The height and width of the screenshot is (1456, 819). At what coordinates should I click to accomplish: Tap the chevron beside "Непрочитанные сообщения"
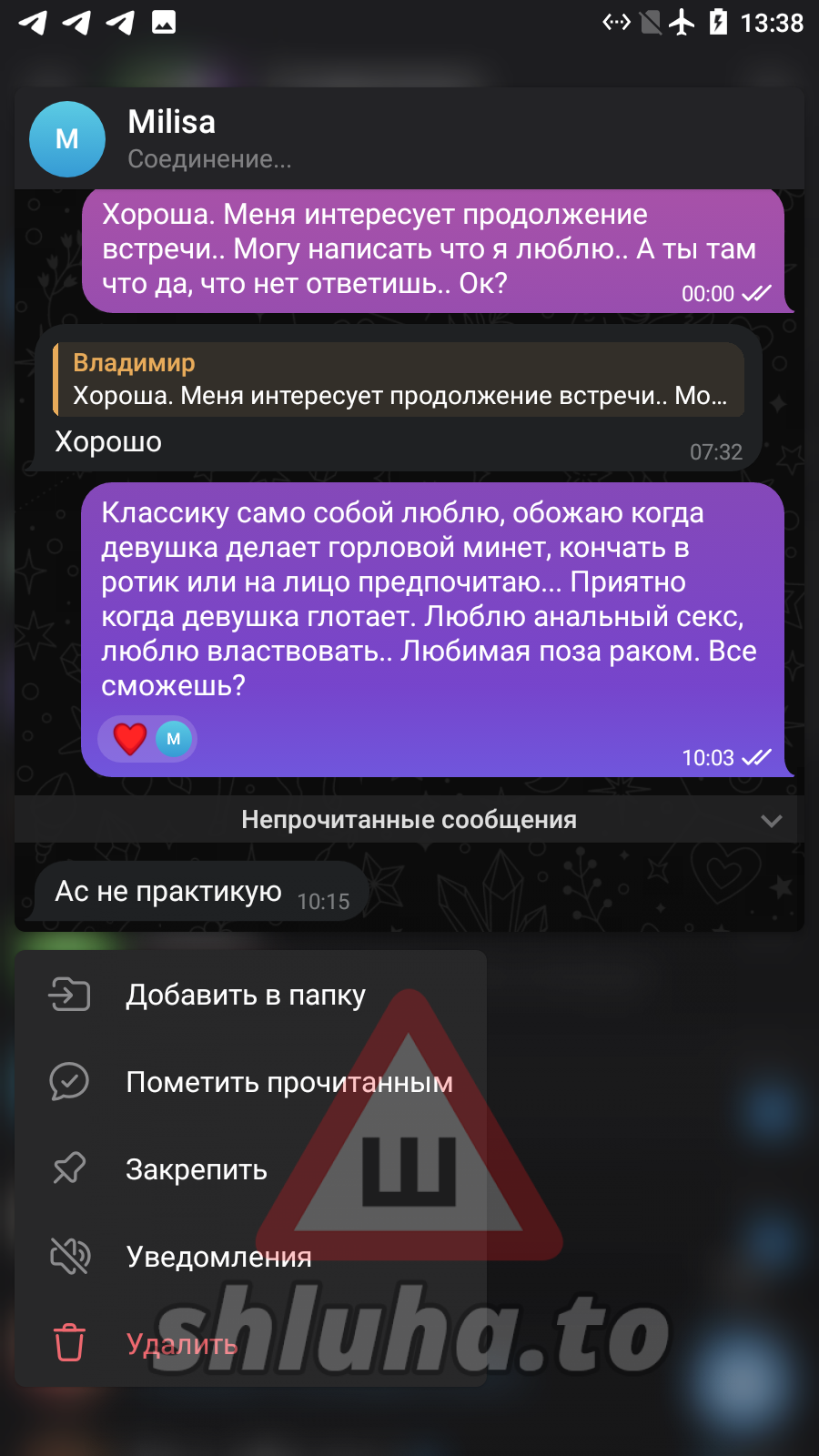coord(771,821)
